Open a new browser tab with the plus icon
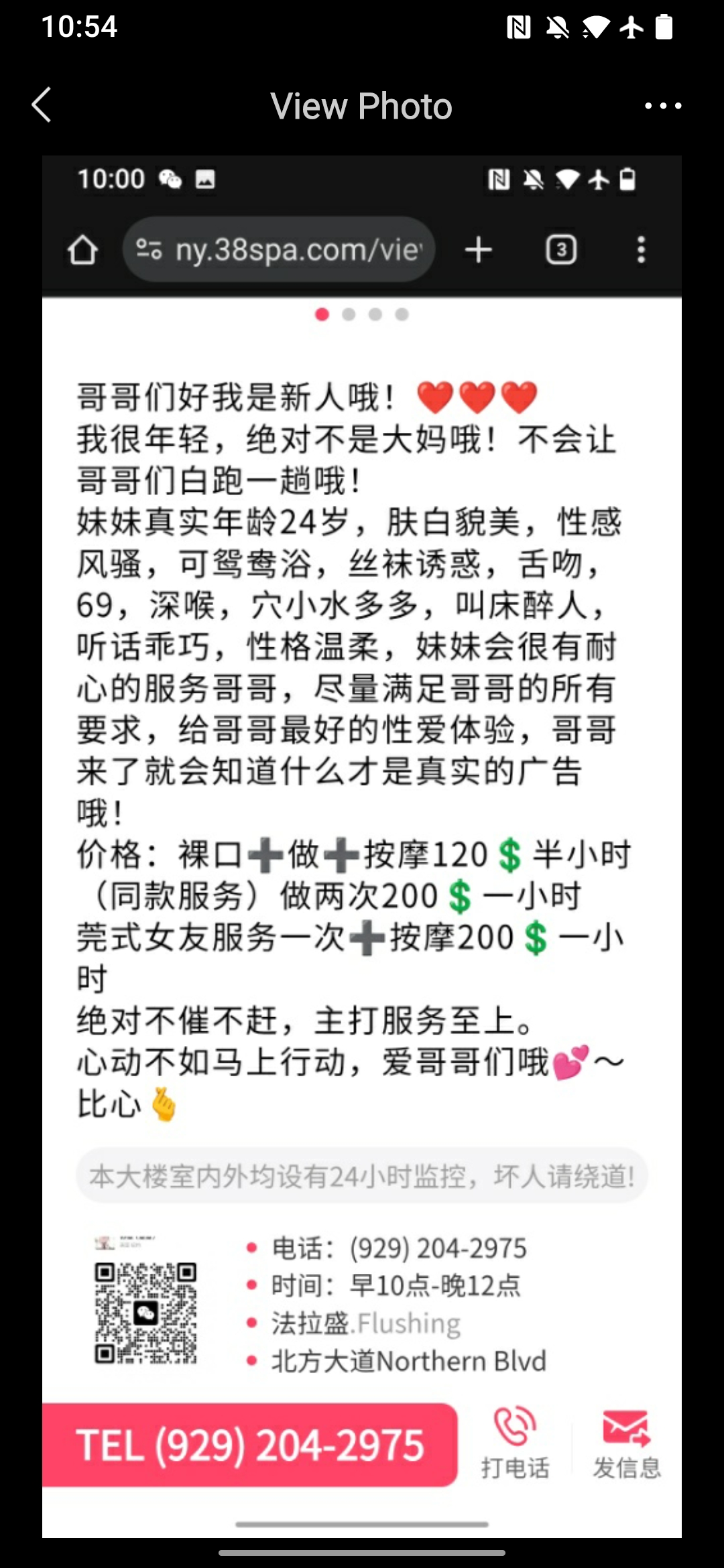This screenshot has height=1568, width=724. (477, 249)
